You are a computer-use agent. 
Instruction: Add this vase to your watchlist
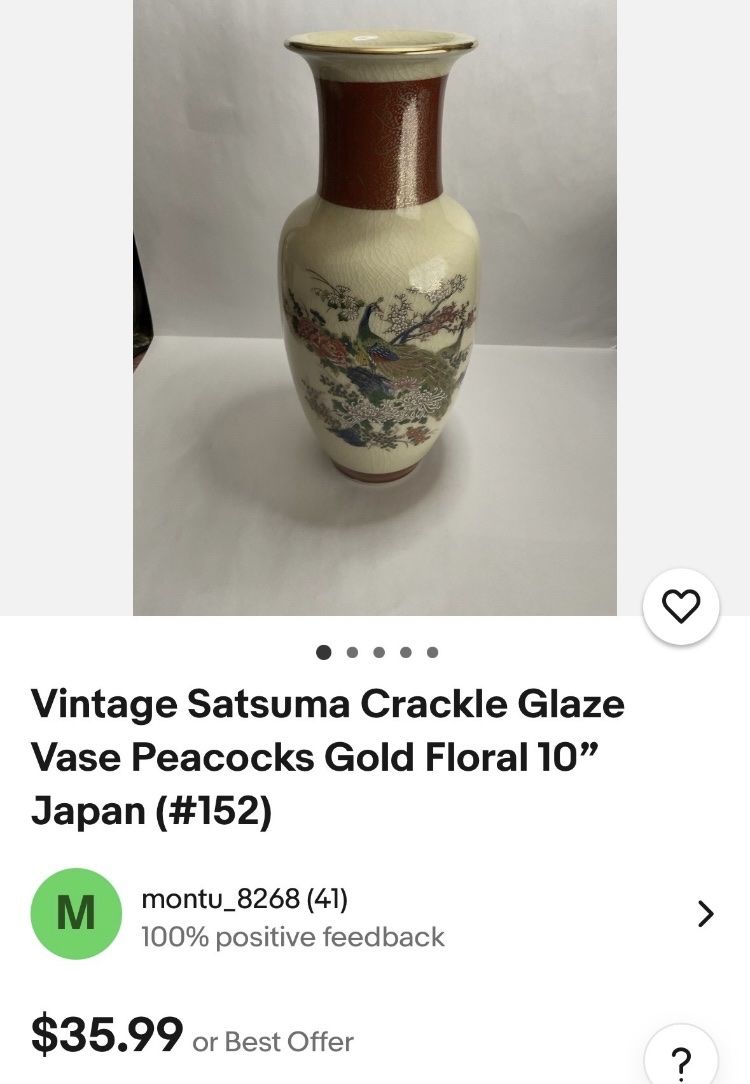[681, 606]
